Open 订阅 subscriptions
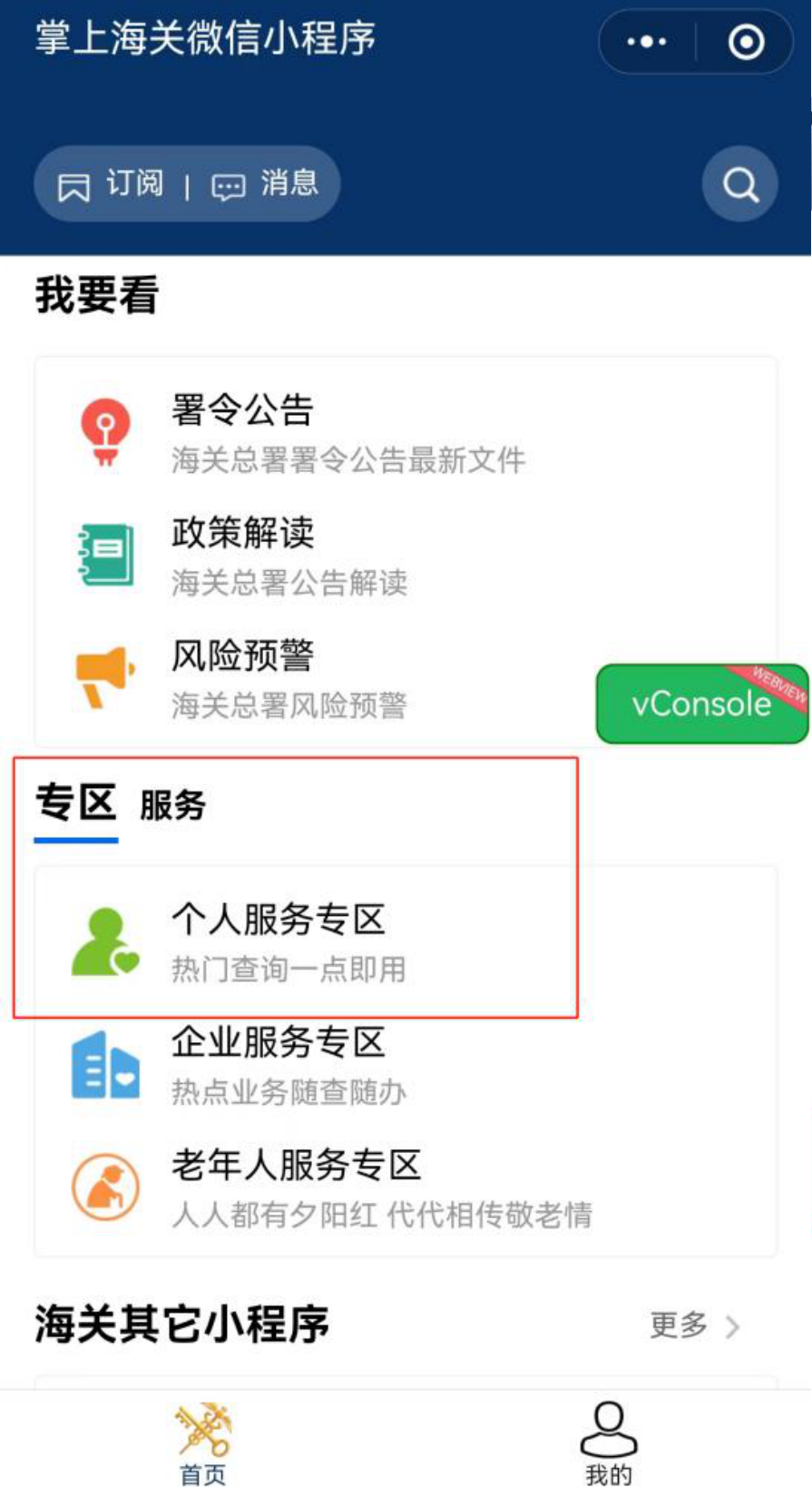 [x=112, y=184]
